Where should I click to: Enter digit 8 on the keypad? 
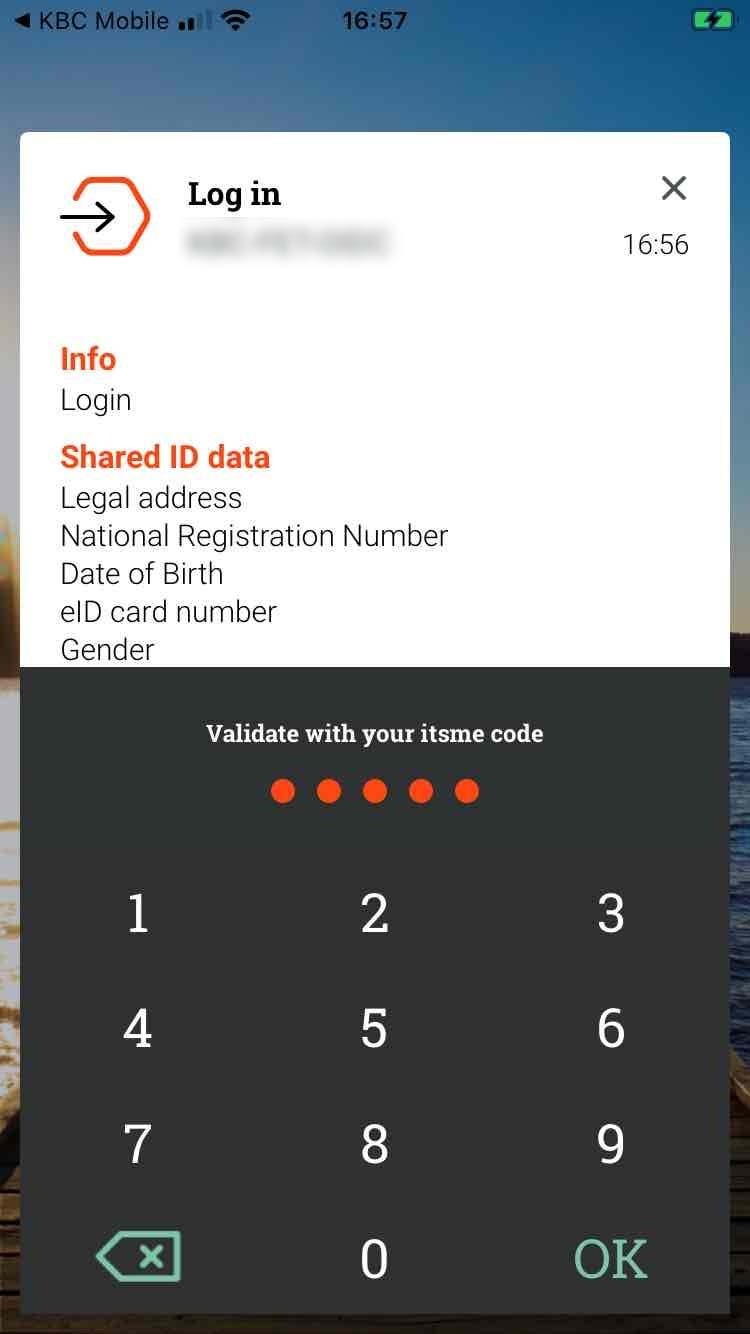[374, 1144]
